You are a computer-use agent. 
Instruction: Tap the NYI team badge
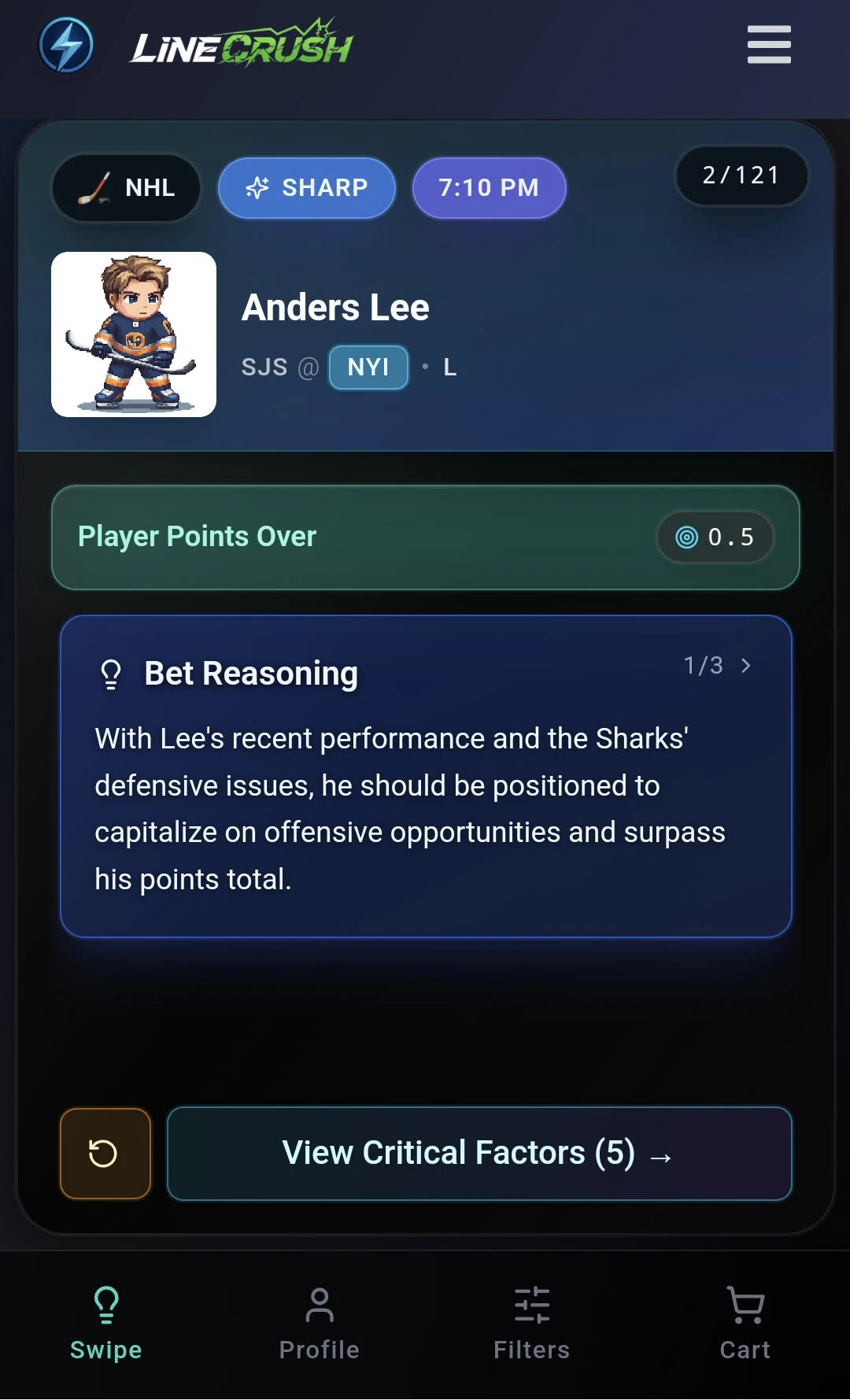click(368, 368)
